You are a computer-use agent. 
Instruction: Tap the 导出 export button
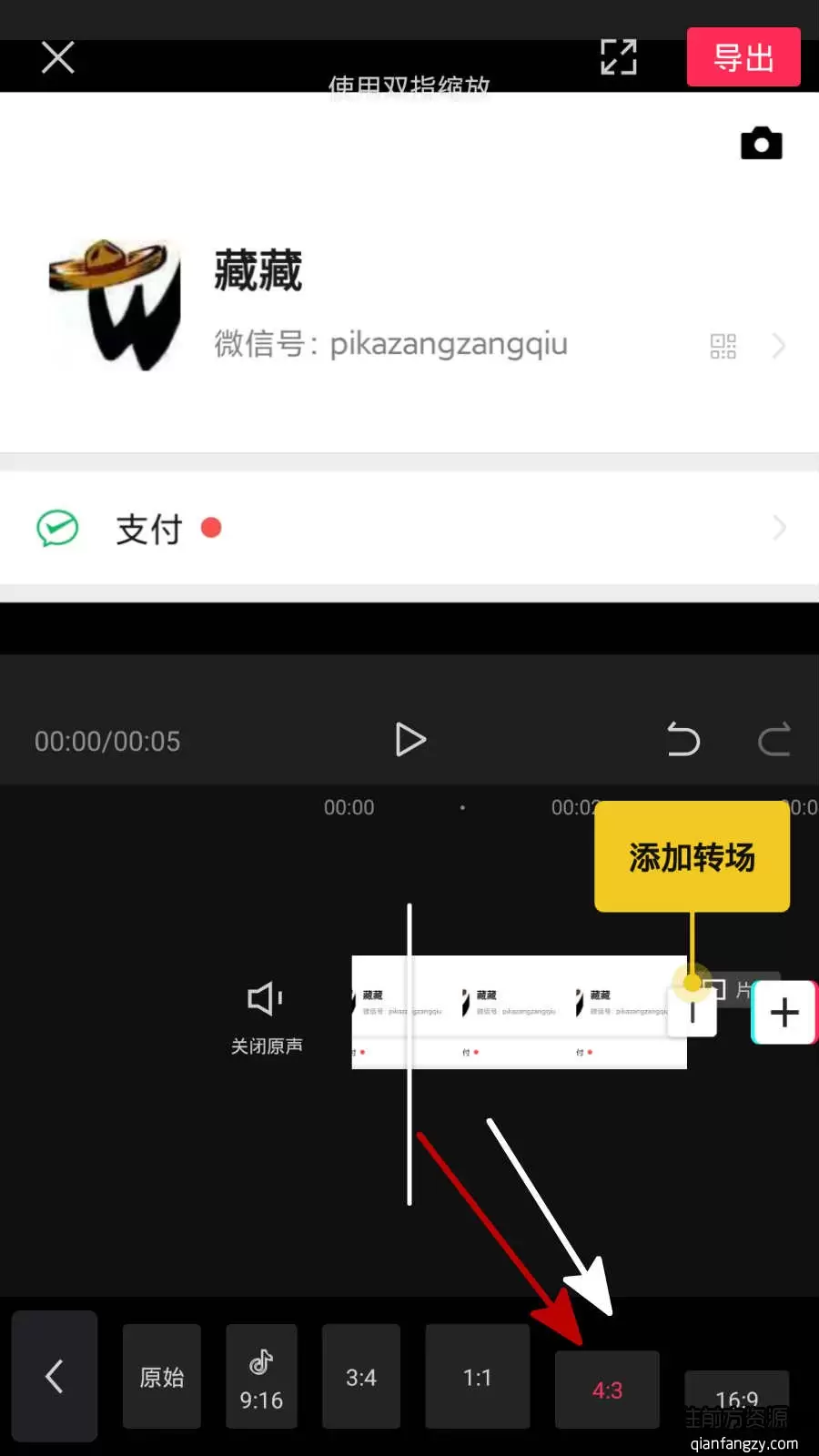pyautogui.click(x=743, y=57)
